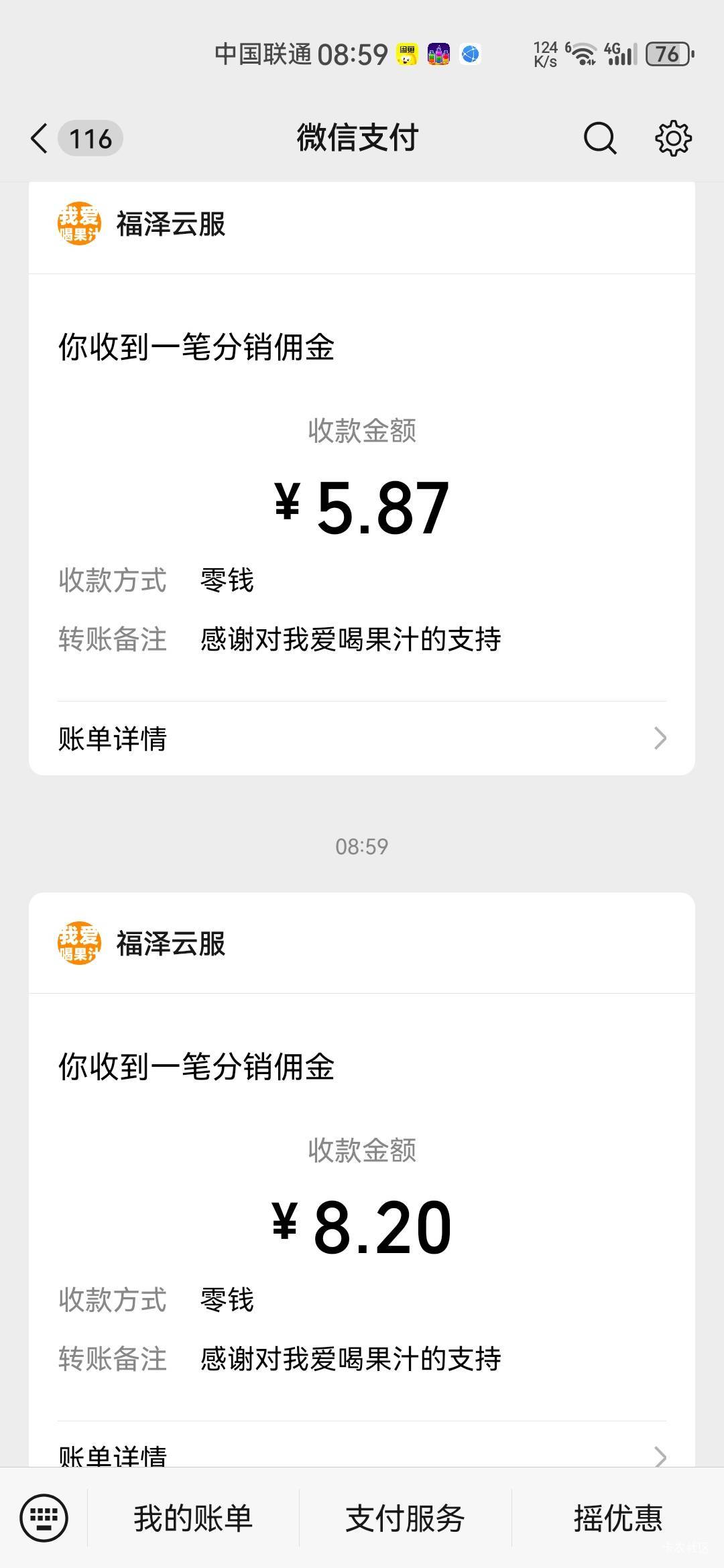This screenshot has height=1568, width=724.
Task: Open 账单详情 for the ¥5.87 payment
Action: (362, 738)
